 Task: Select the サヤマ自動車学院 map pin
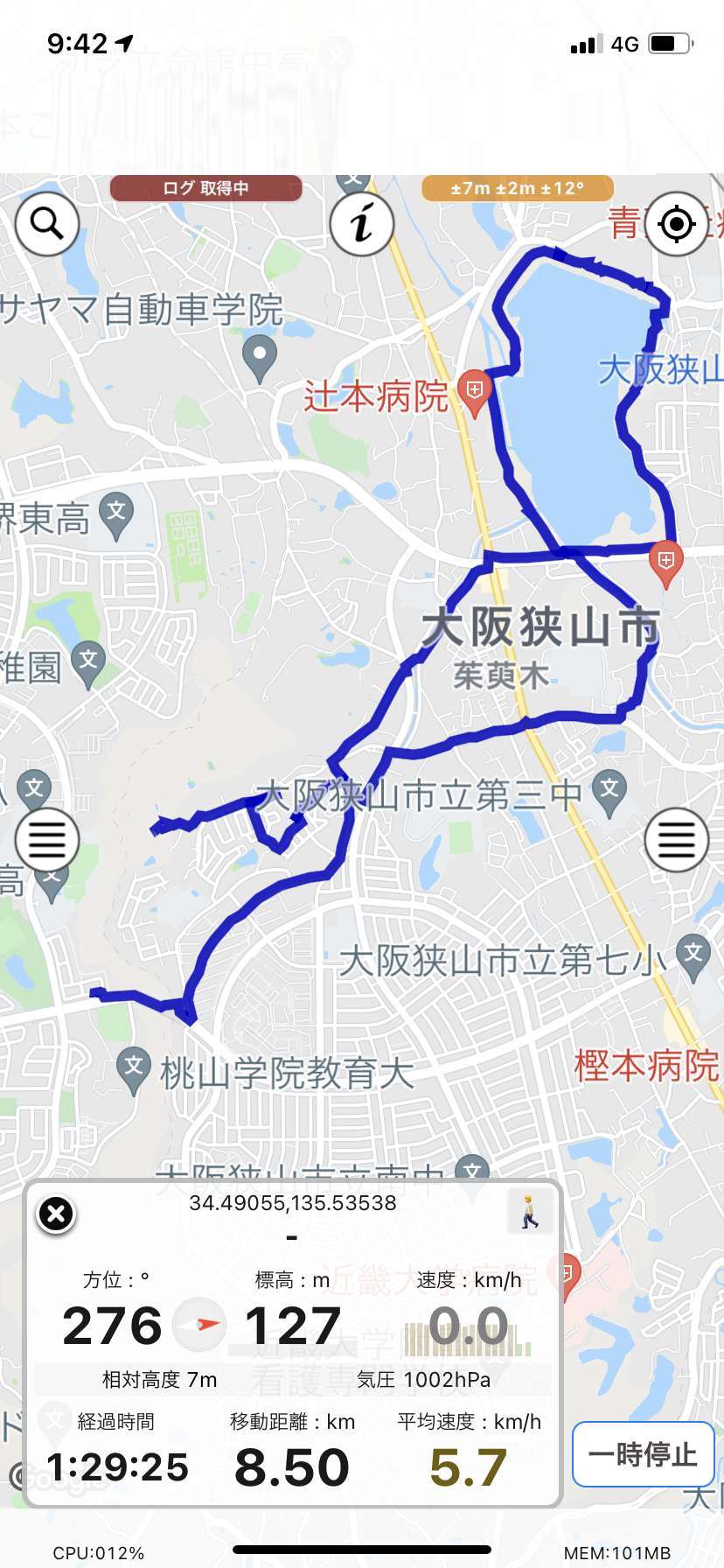click(260, 356)
